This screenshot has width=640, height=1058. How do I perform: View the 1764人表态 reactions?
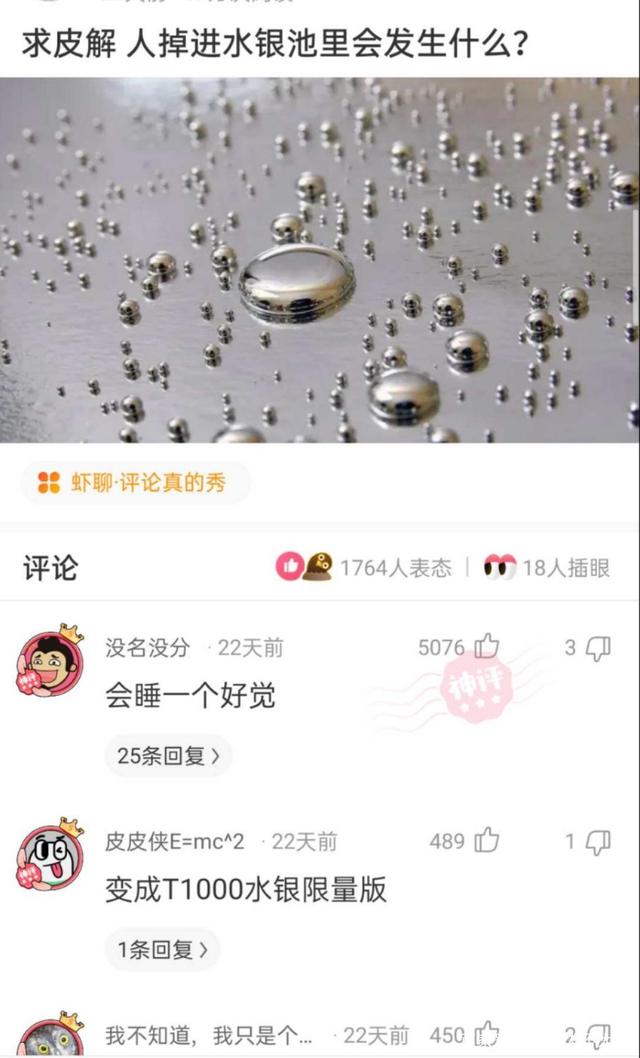[x=365, y=568]
